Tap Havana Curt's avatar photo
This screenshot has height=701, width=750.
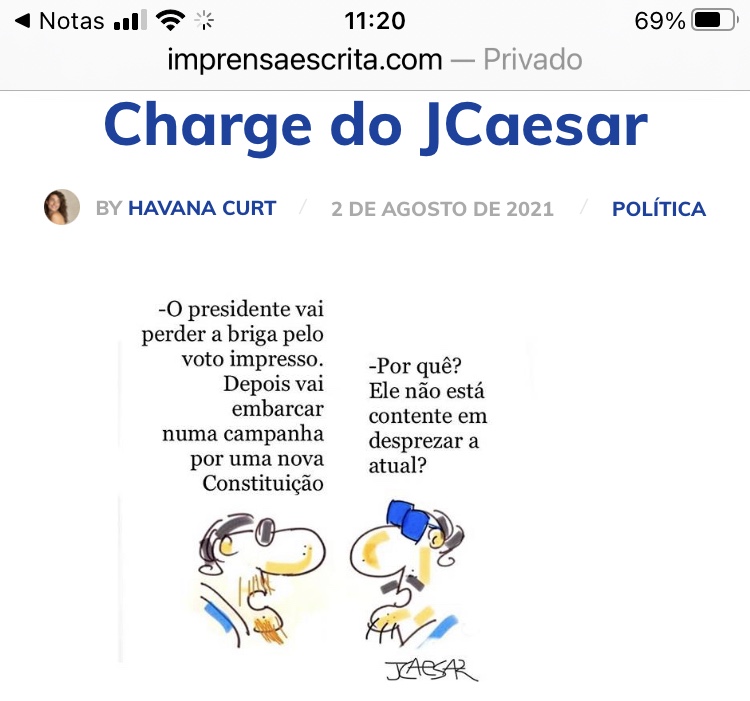point(61,207)
